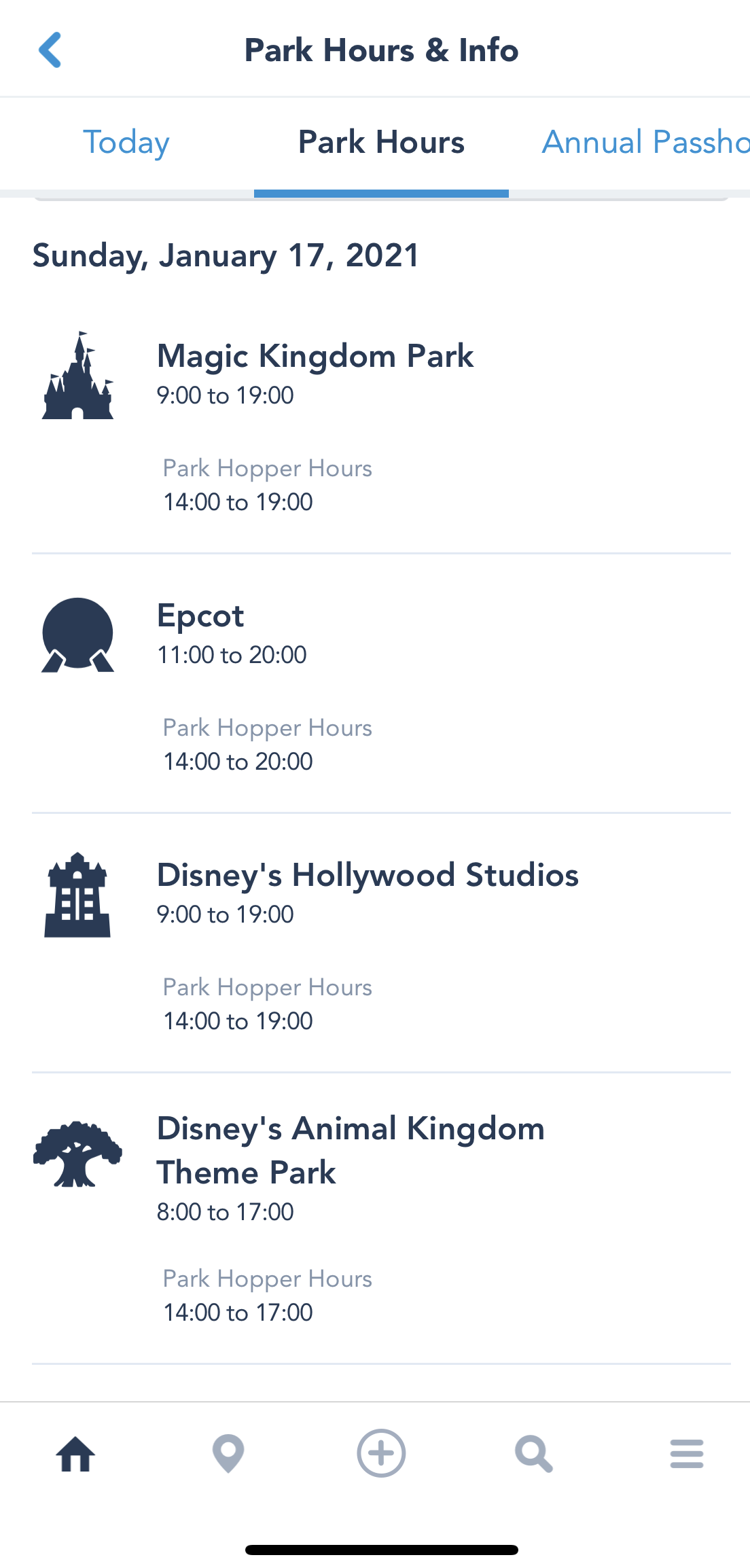Select the Park Hours tab
The height and width of the screenshot is (1568, 750).
pos(381,143)
